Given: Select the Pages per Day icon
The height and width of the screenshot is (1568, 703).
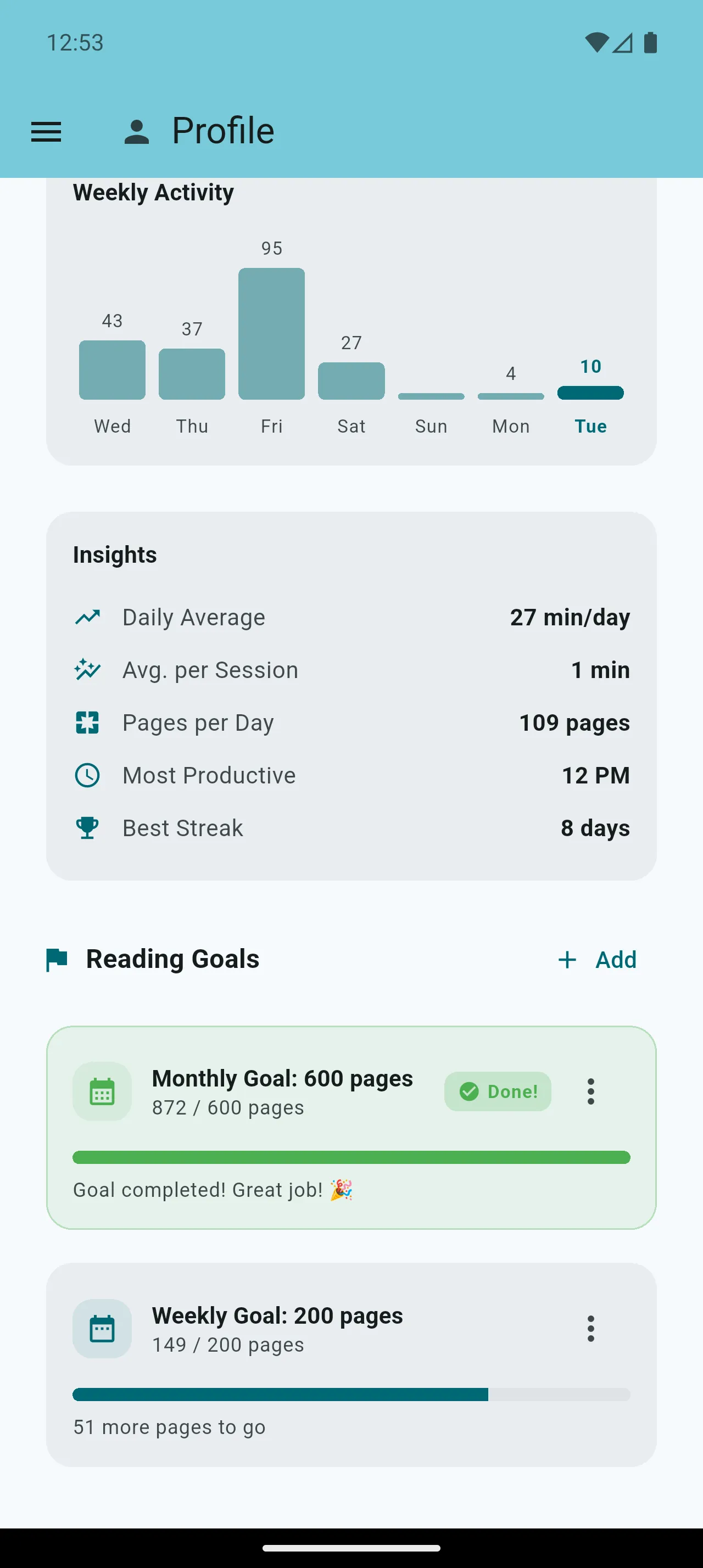Looking at the screenshot, I should [87, 723].
